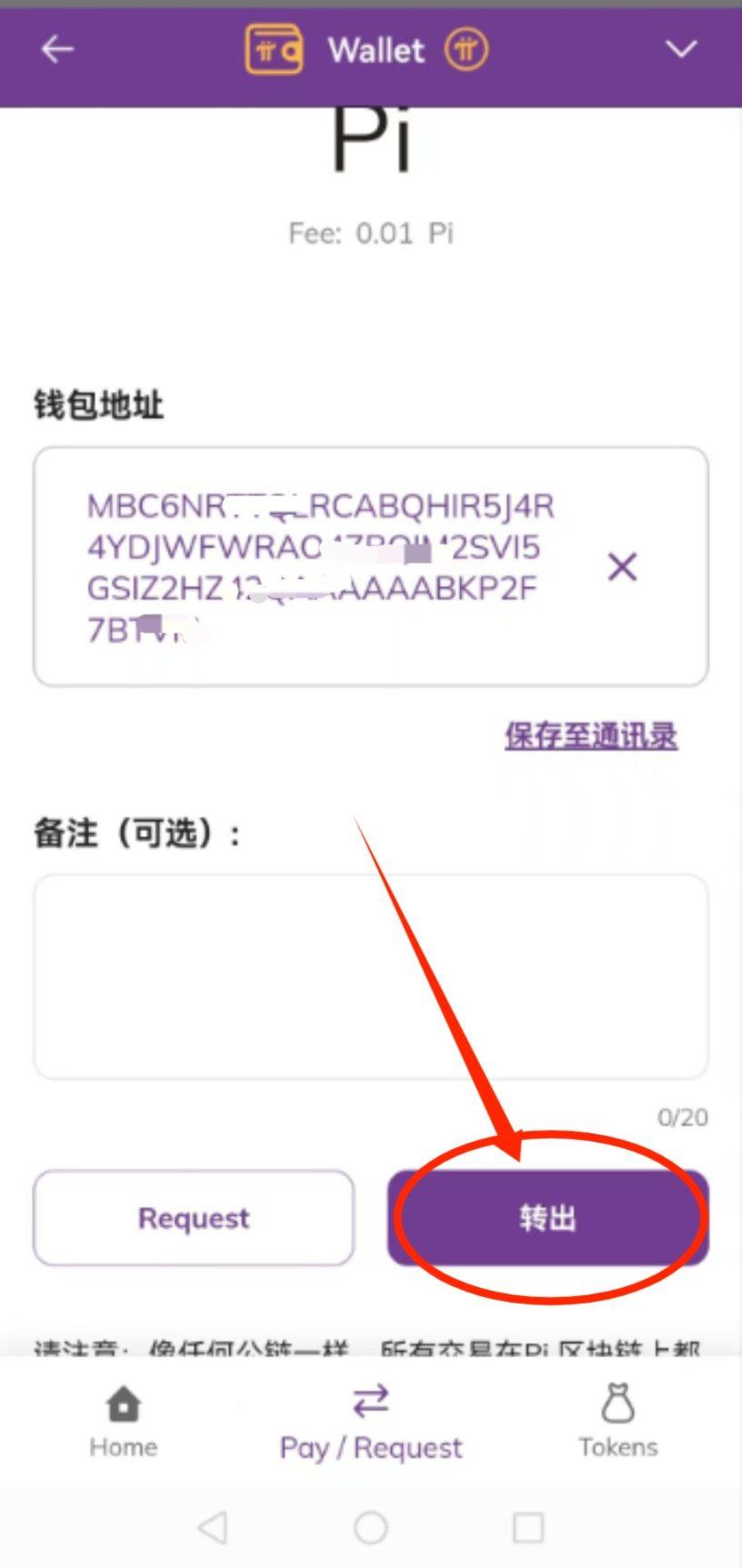This screenshot has height=1568, width=742.
Task: Enter a note in the 备注 field
Action: click(370, 976)
